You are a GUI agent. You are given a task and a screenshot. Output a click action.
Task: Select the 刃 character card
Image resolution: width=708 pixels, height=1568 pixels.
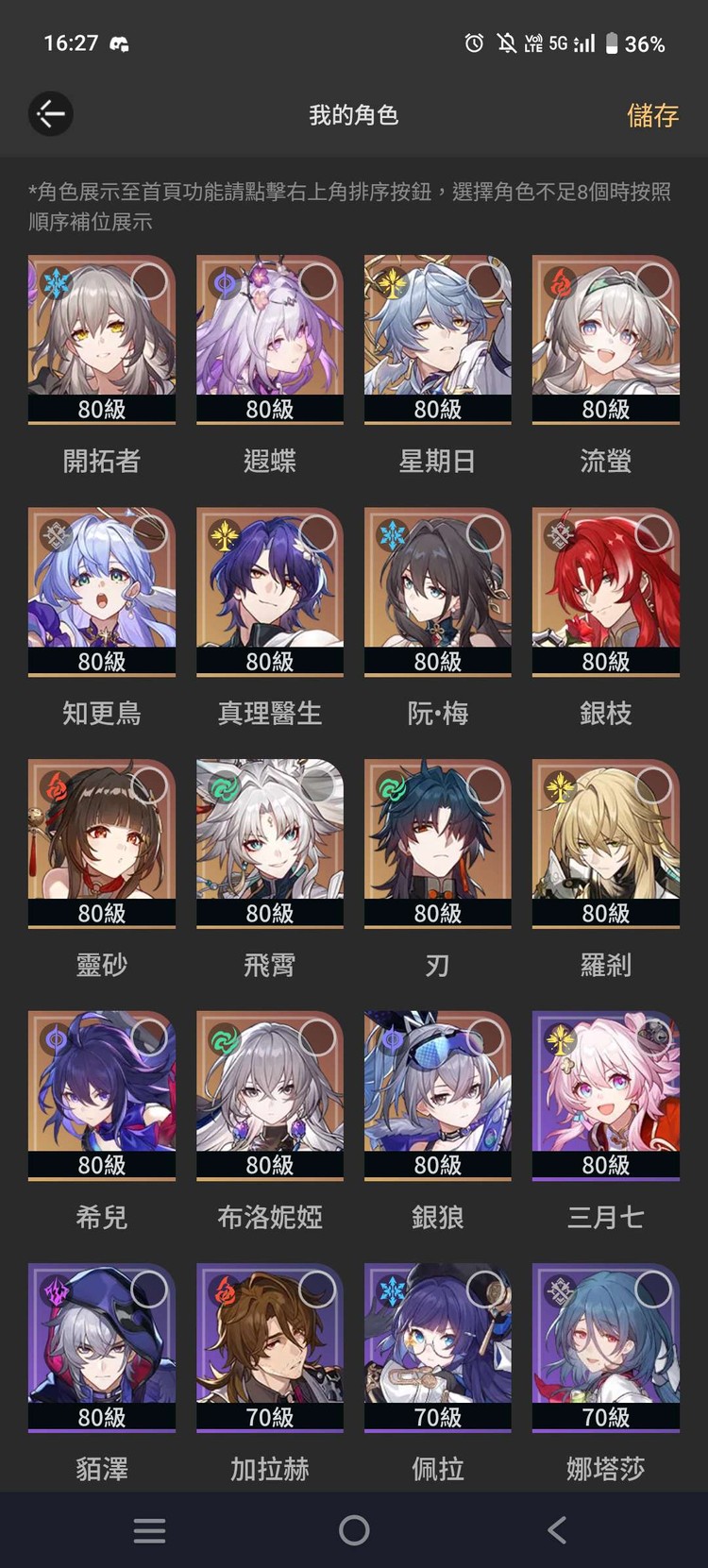tap(438, 844)
